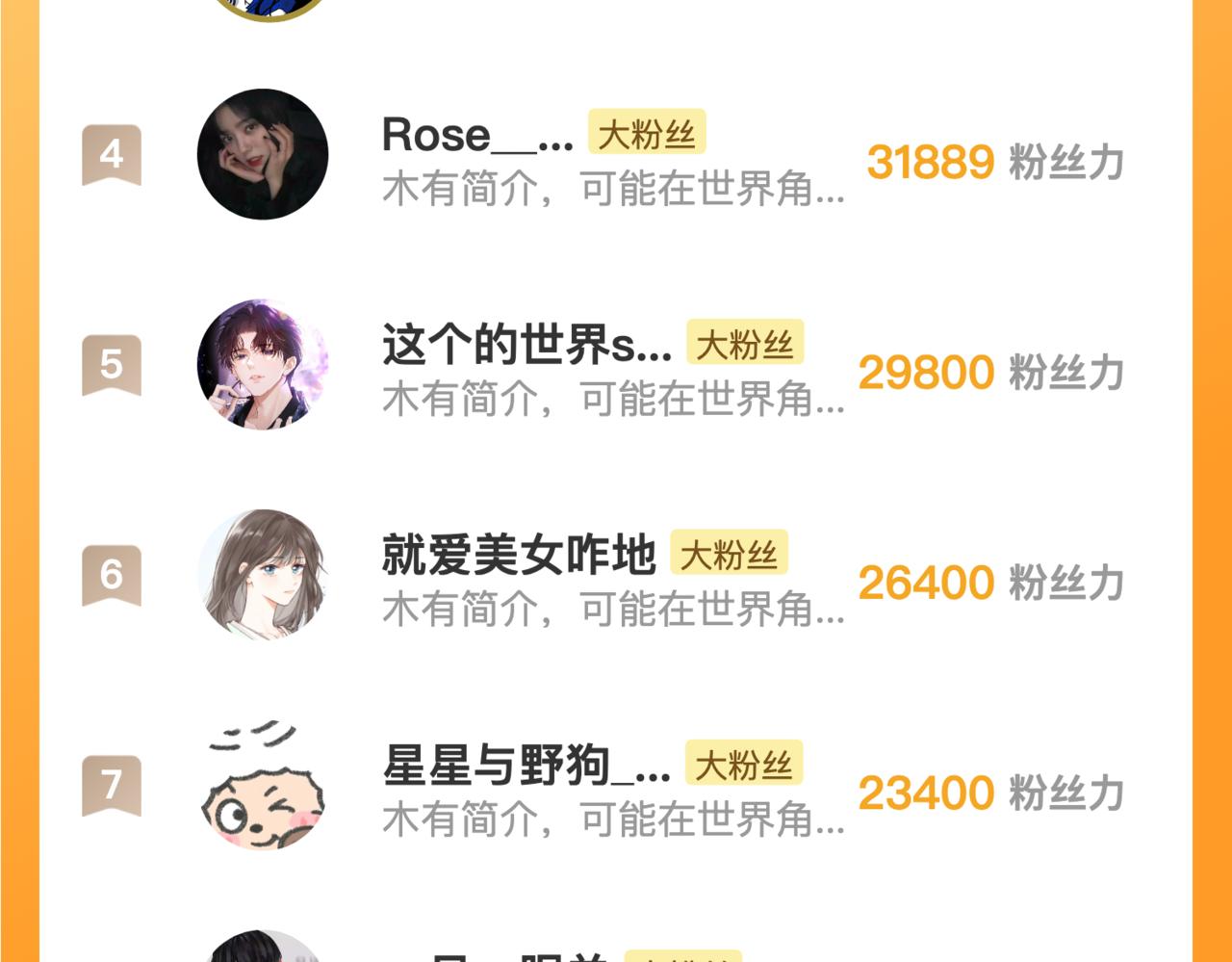Screen dimensions: 1232x962
Task: Select the rank 7 user 星星与野狗_
Action: coord(526,766)
